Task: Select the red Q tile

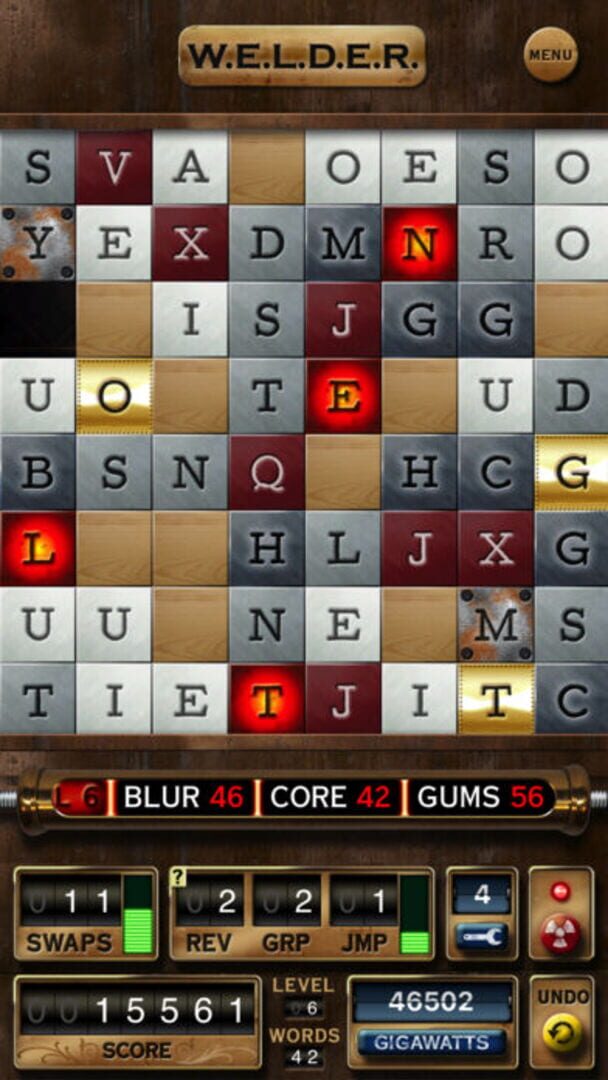Action: click(266, 472)
